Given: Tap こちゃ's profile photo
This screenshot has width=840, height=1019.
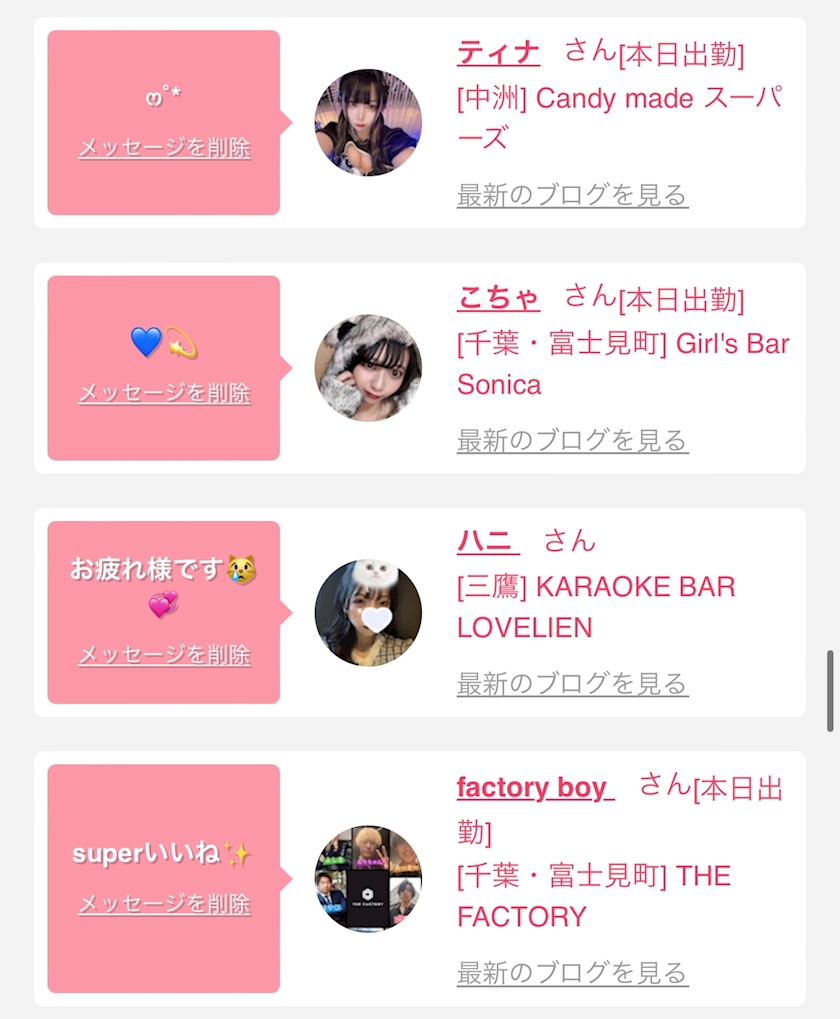Looking at the screenshot, I should (368, 368).
